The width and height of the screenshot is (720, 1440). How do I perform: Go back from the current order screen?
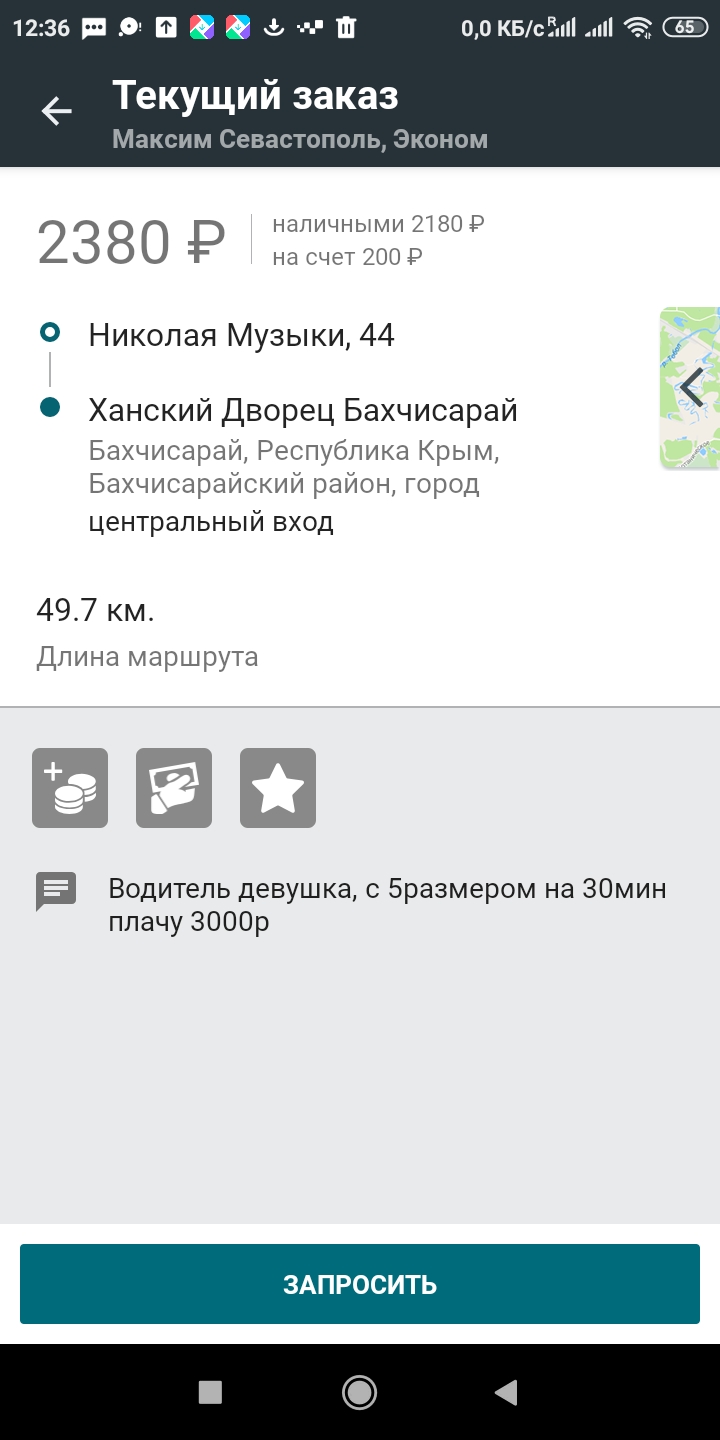[x=57, y=111]
